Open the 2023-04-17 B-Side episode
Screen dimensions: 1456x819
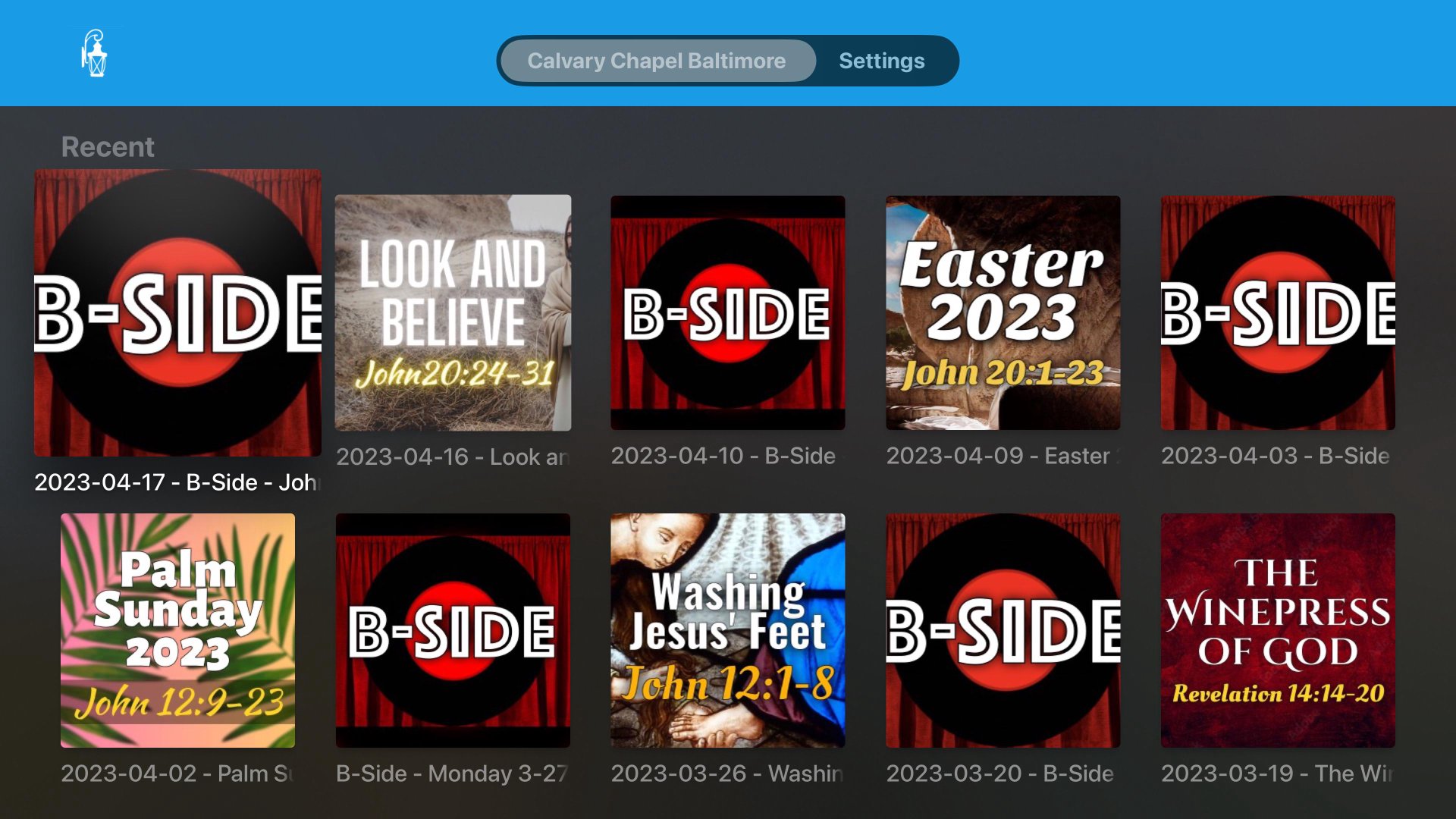click(x=177, y=312)
